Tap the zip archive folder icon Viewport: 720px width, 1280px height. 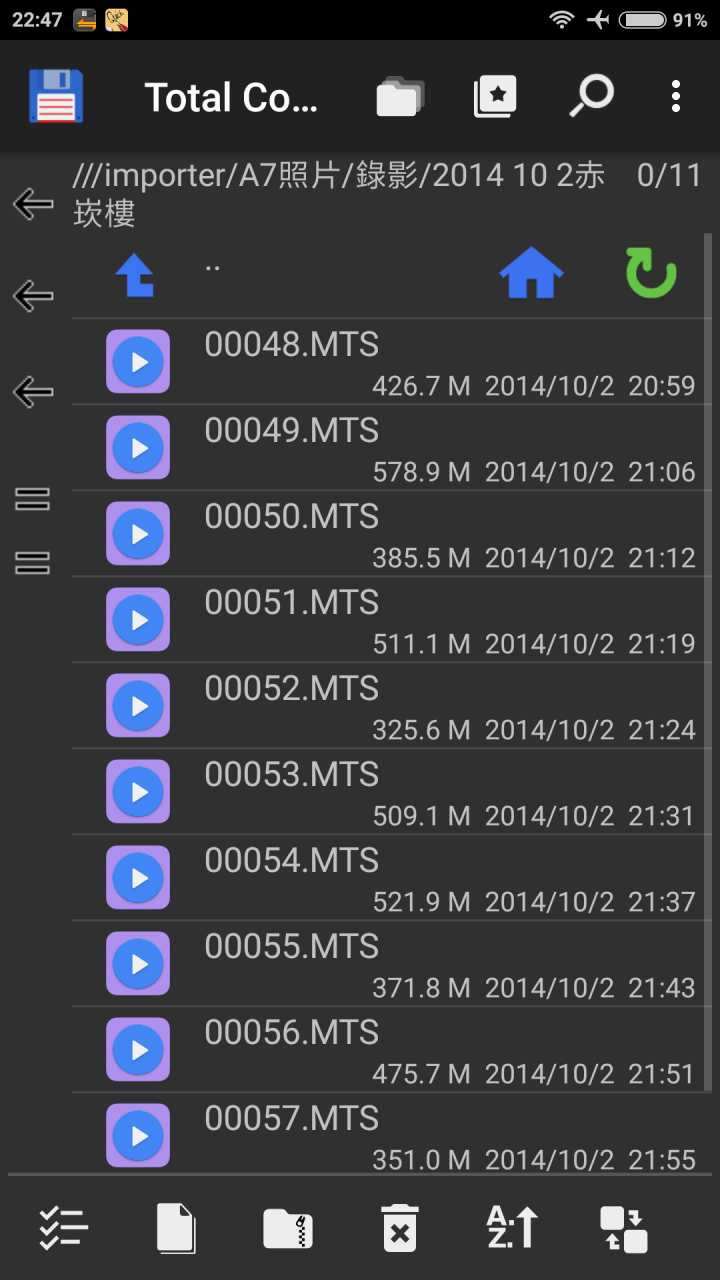tap(288, 1228)
